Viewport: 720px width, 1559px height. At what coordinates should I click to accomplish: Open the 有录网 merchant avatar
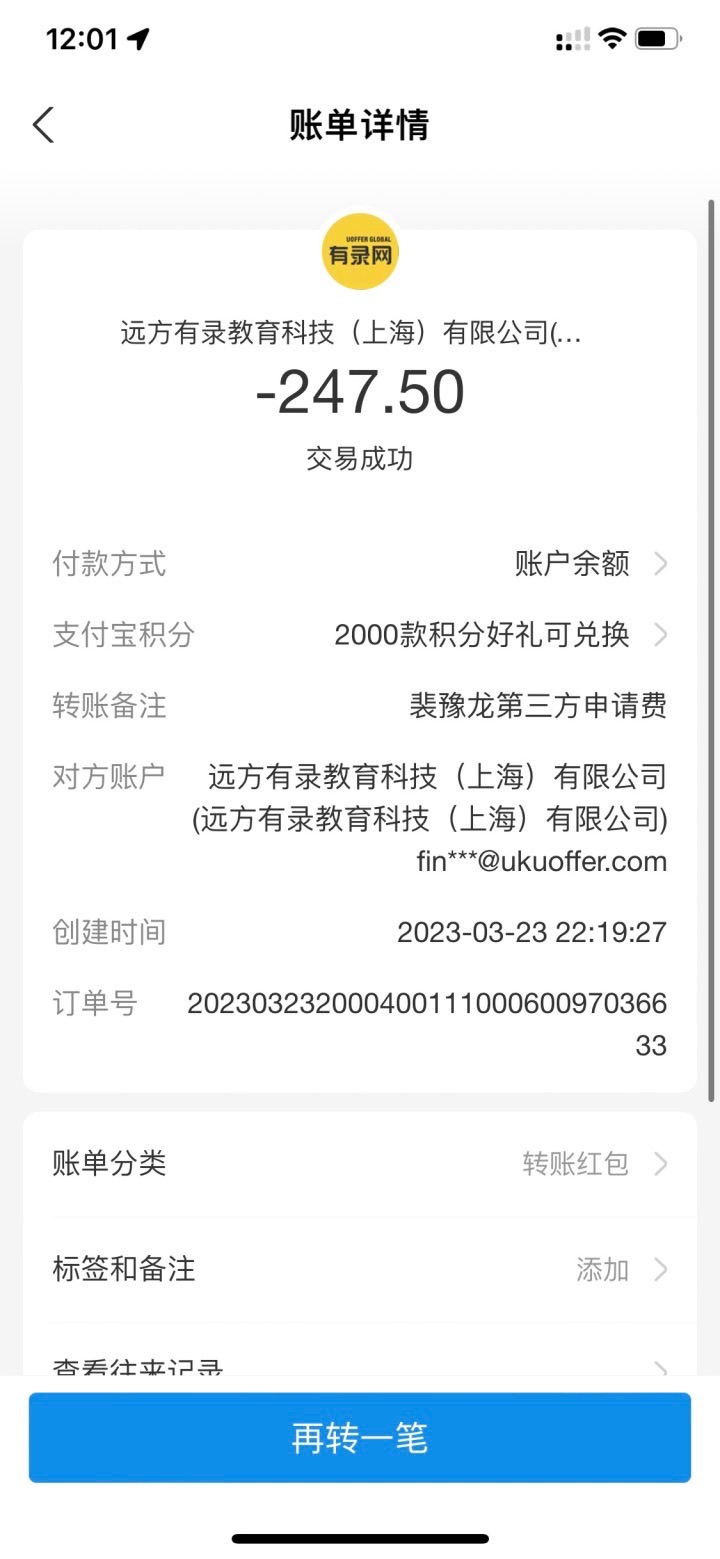click(360, 254)
